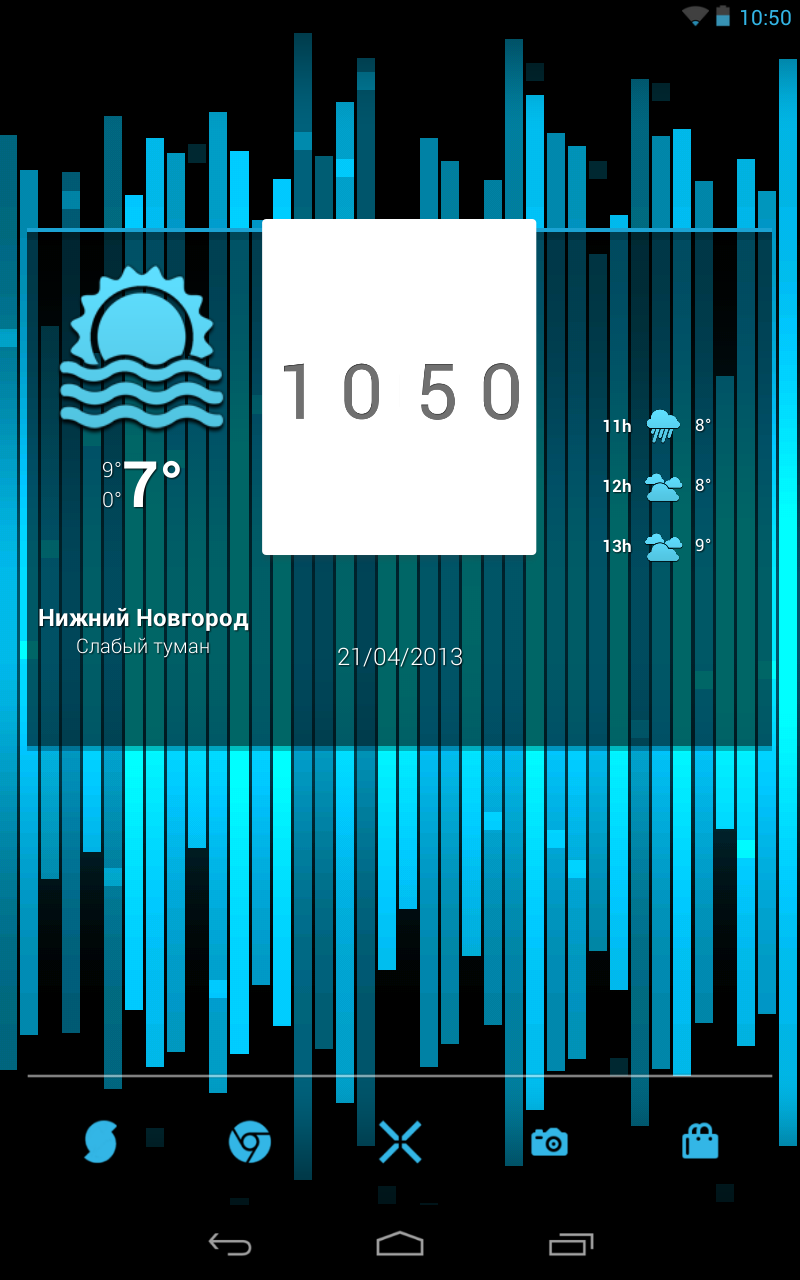Launch the blue S app in dock
This screenshot has height=1280, width=800.
(x=100, y=1142)
